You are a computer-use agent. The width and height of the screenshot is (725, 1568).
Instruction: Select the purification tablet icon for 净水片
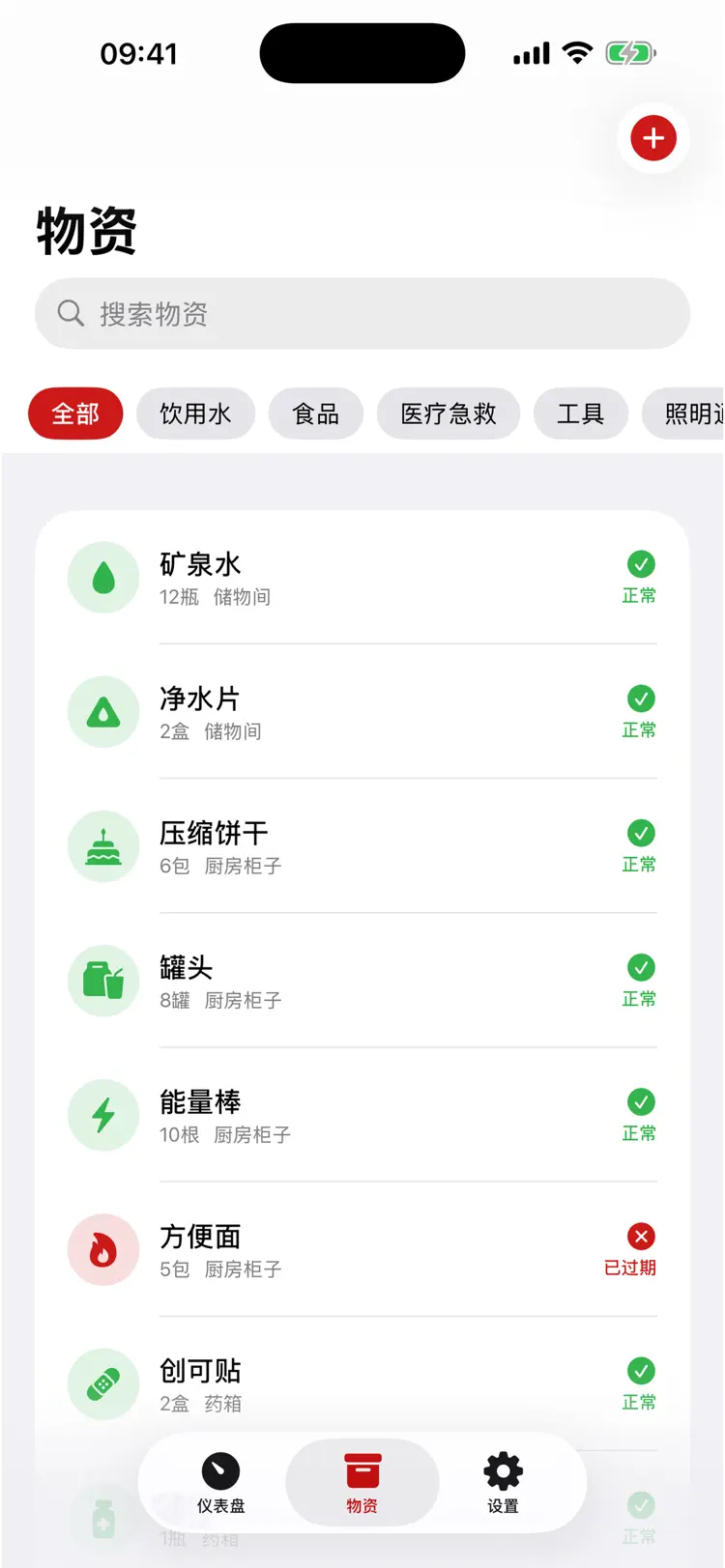103,712
